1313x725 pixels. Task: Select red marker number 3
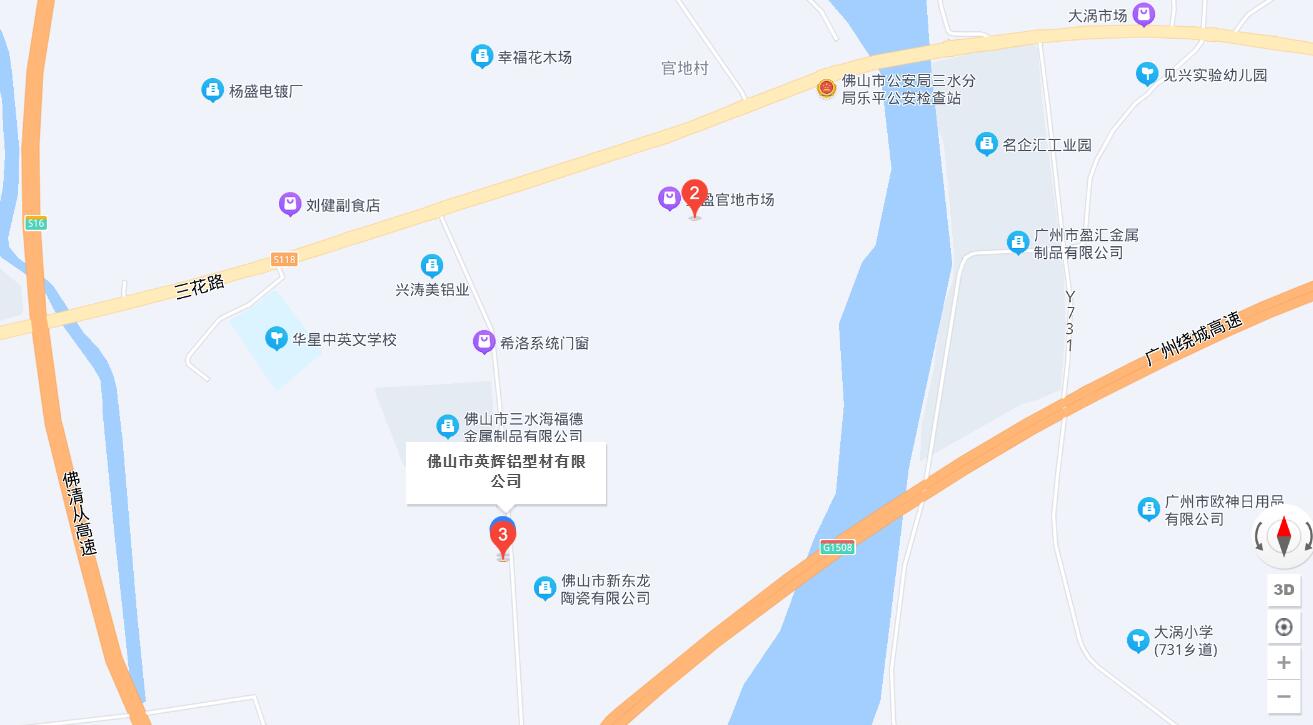point(503,538)
